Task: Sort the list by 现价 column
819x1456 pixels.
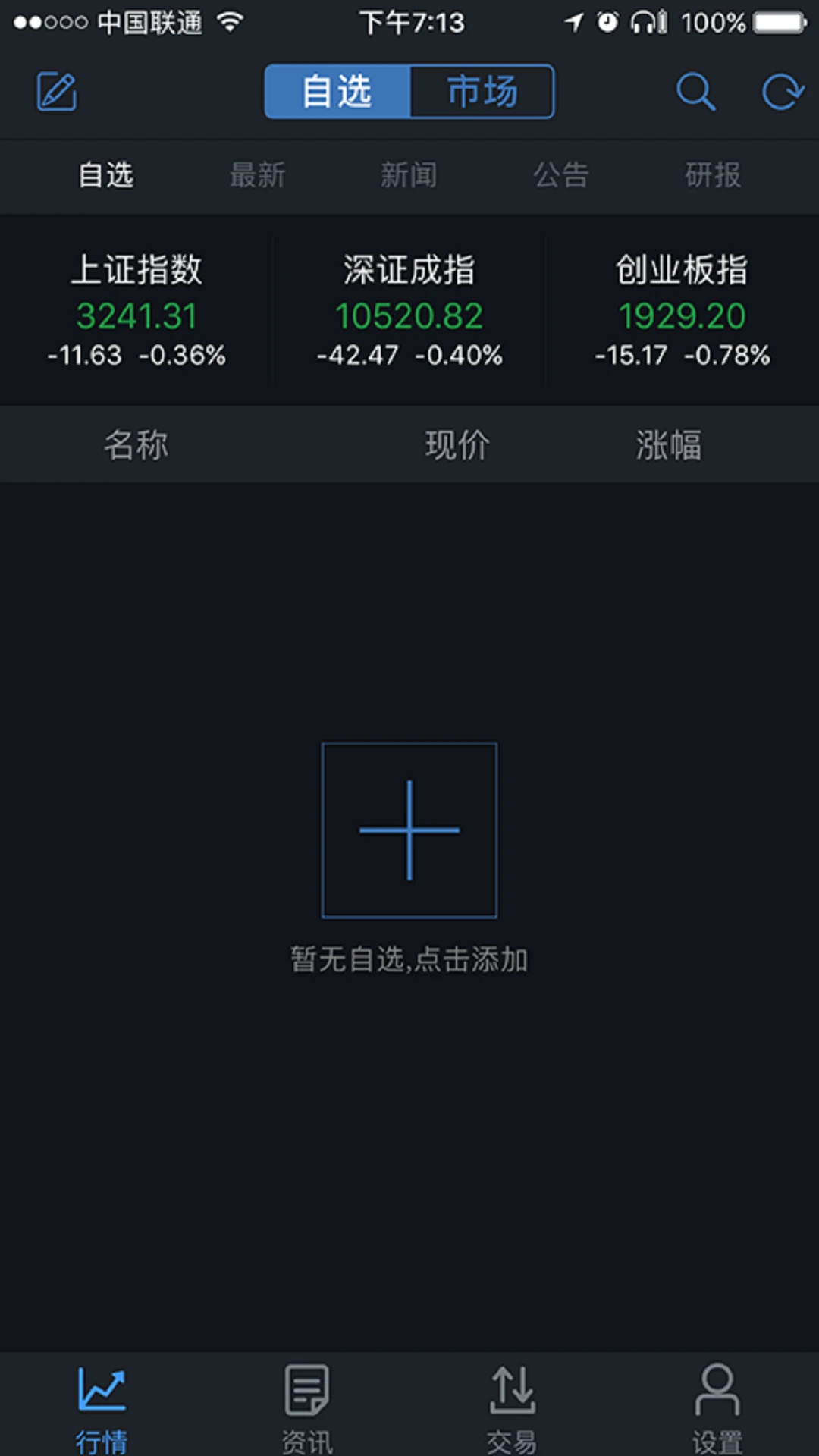Action: coord(457,444)
